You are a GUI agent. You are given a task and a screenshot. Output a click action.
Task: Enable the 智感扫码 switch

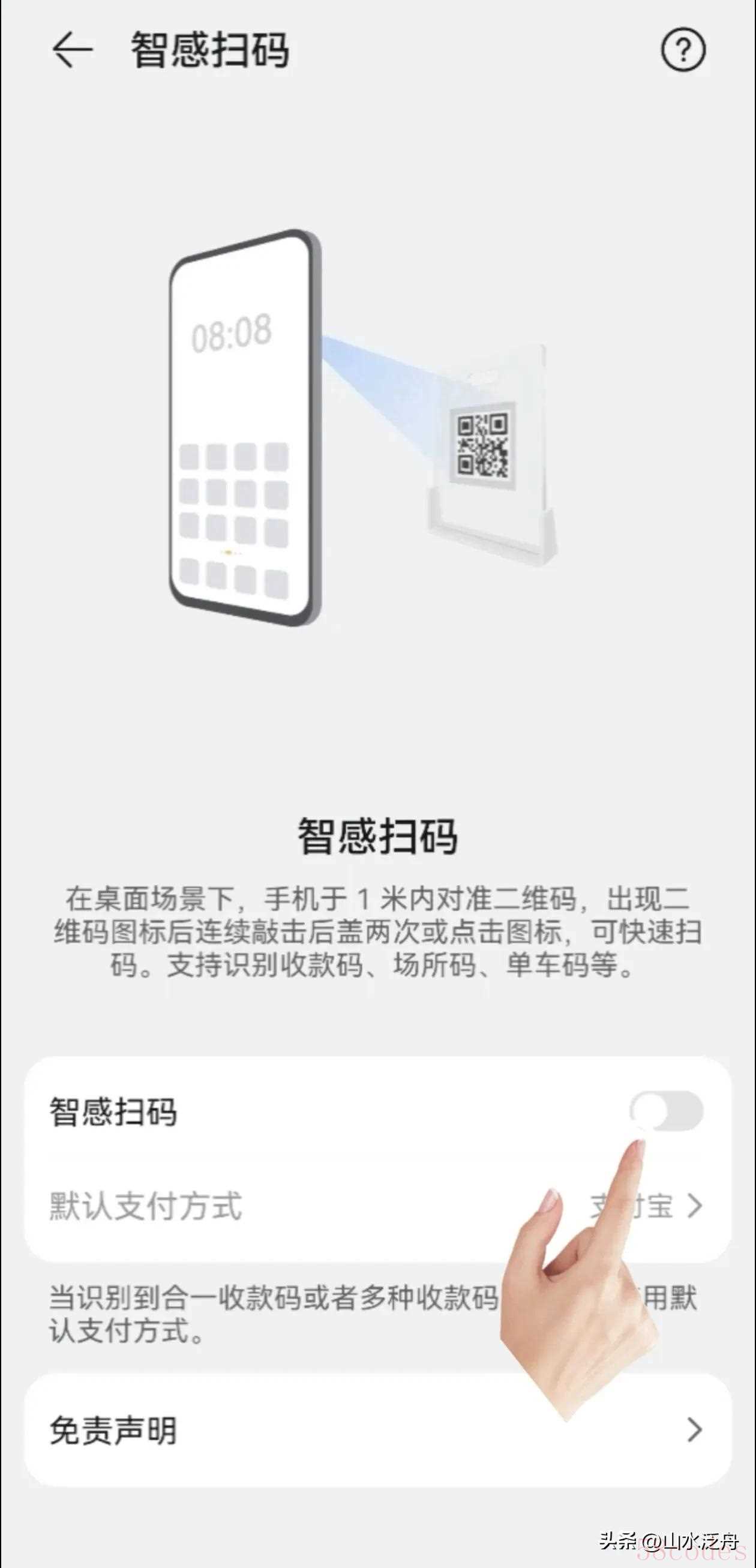(x=666, y=1111)
